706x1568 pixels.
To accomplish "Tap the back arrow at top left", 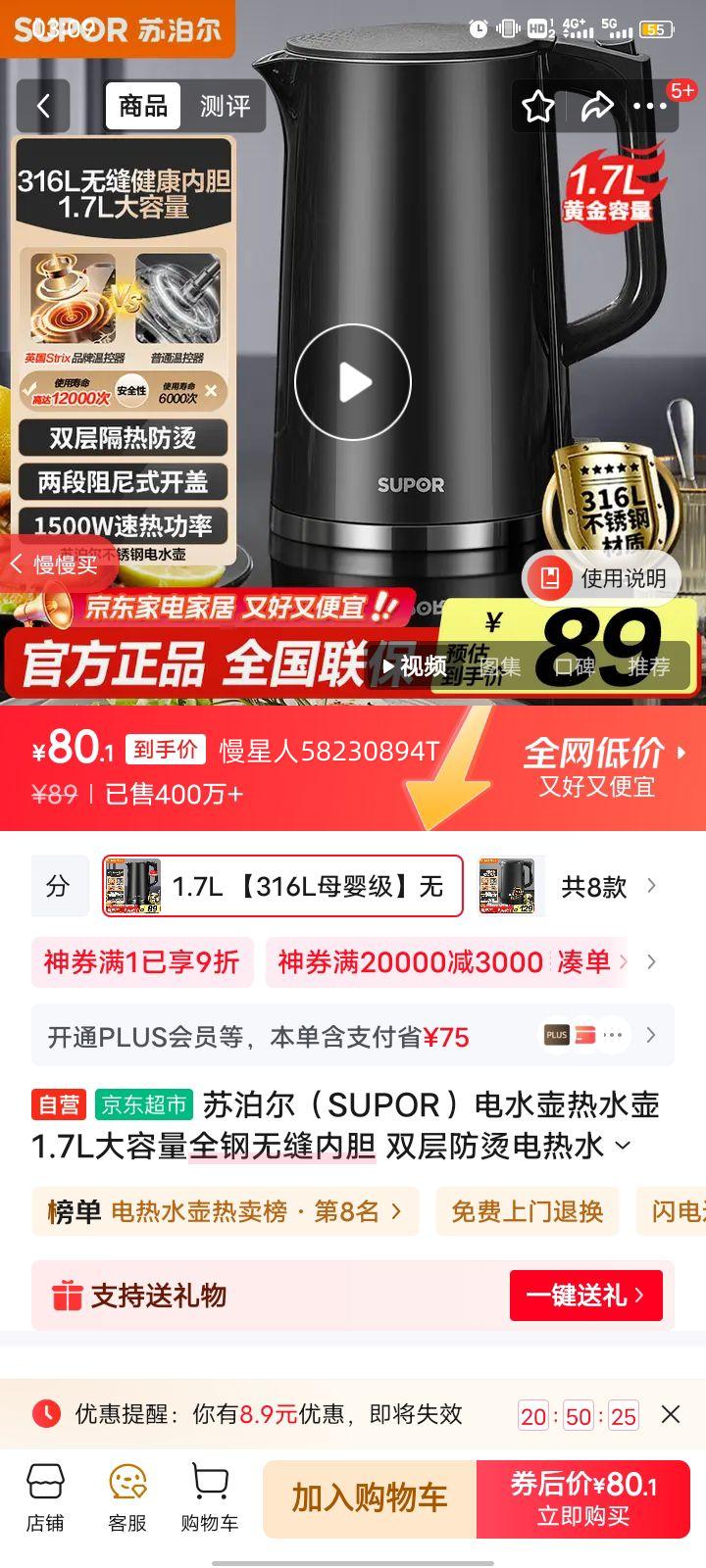I will pos(43,108).
